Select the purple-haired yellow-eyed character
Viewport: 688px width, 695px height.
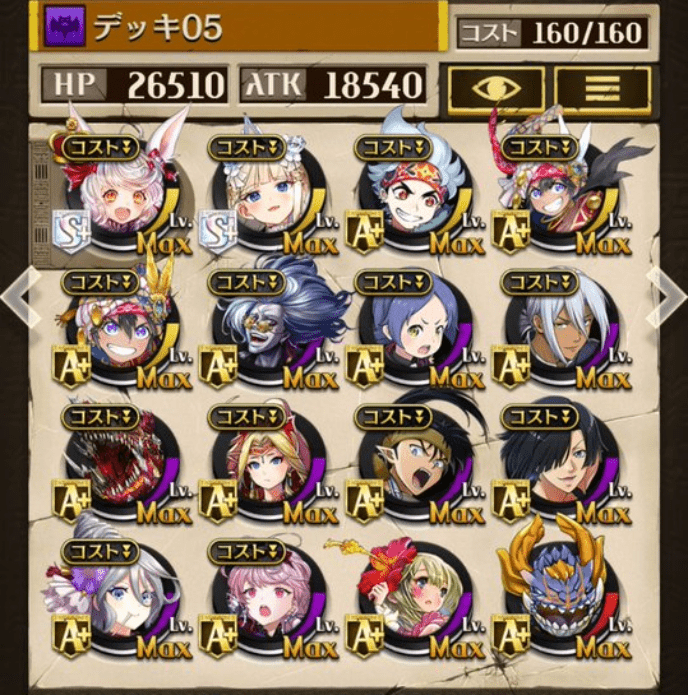click(x=410, y=330)
